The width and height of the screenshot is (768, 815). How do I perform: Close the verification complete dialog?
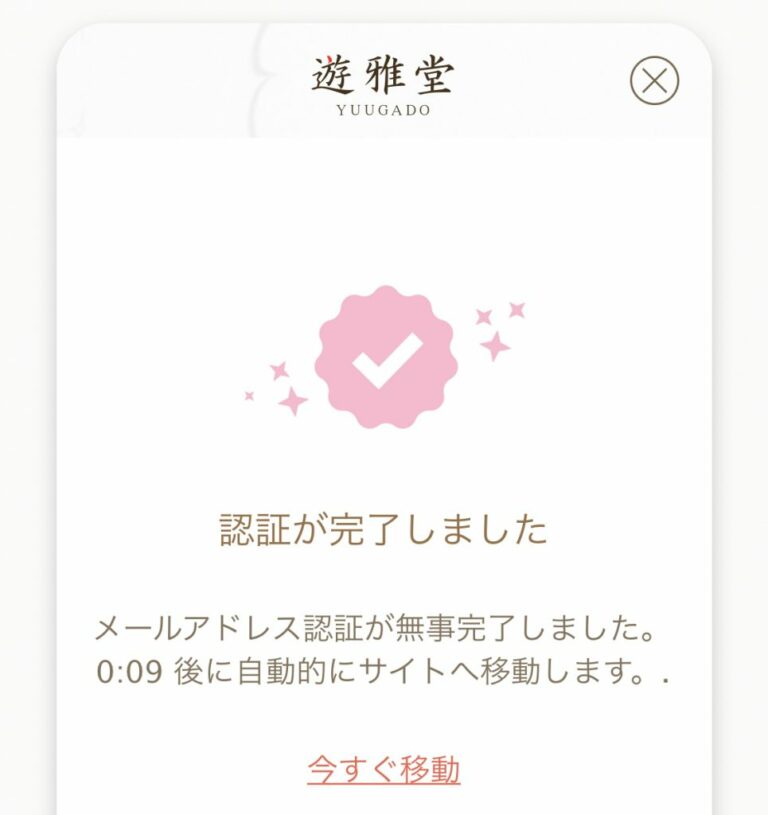click(654, 81)
